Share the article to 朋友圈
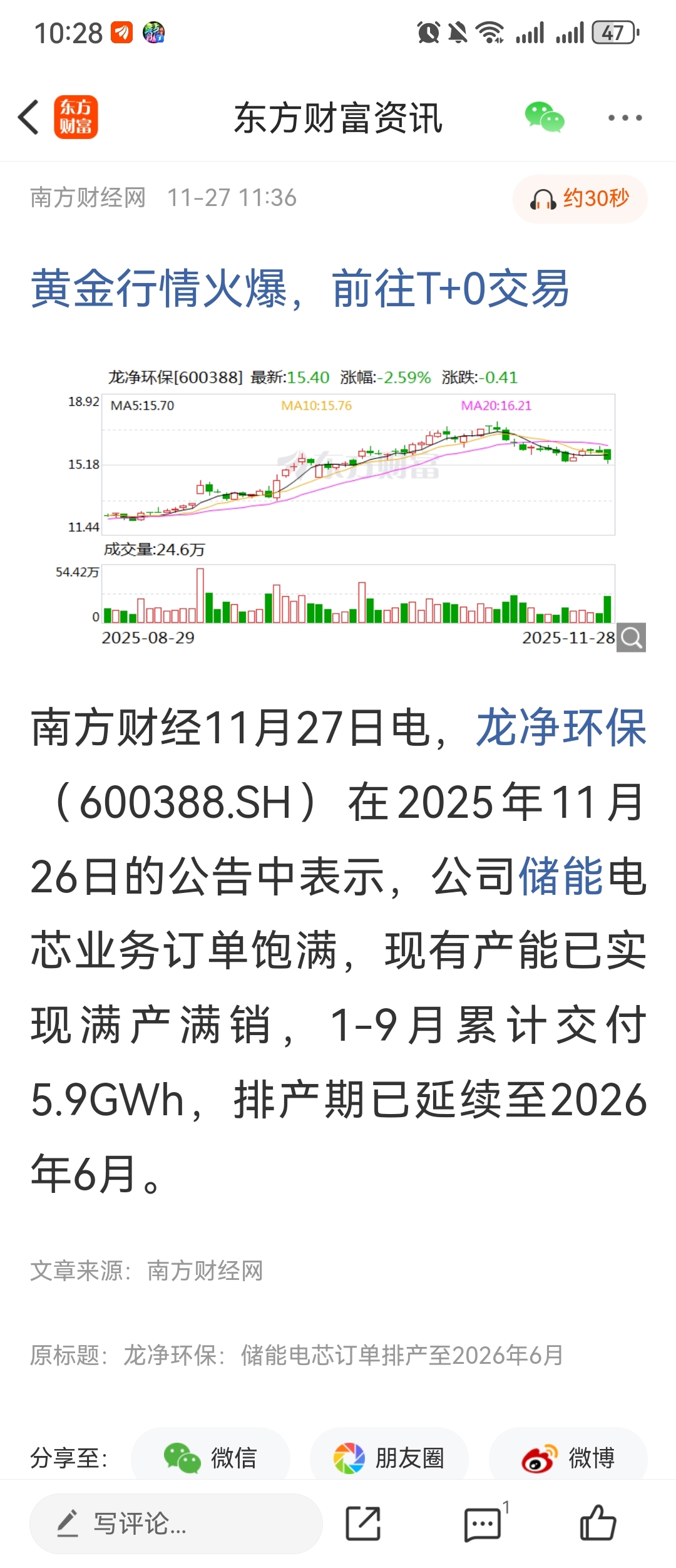 tap(389, 1458)
